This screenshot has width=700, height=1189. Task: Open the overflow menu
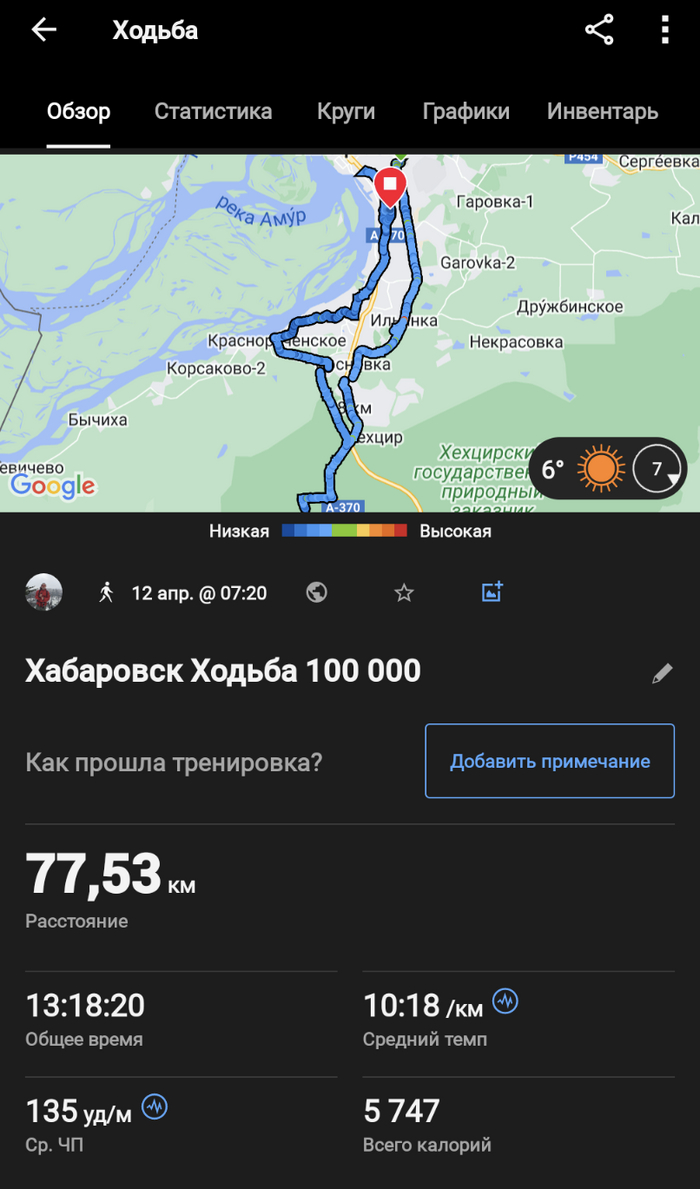click(x=665, y=30)
